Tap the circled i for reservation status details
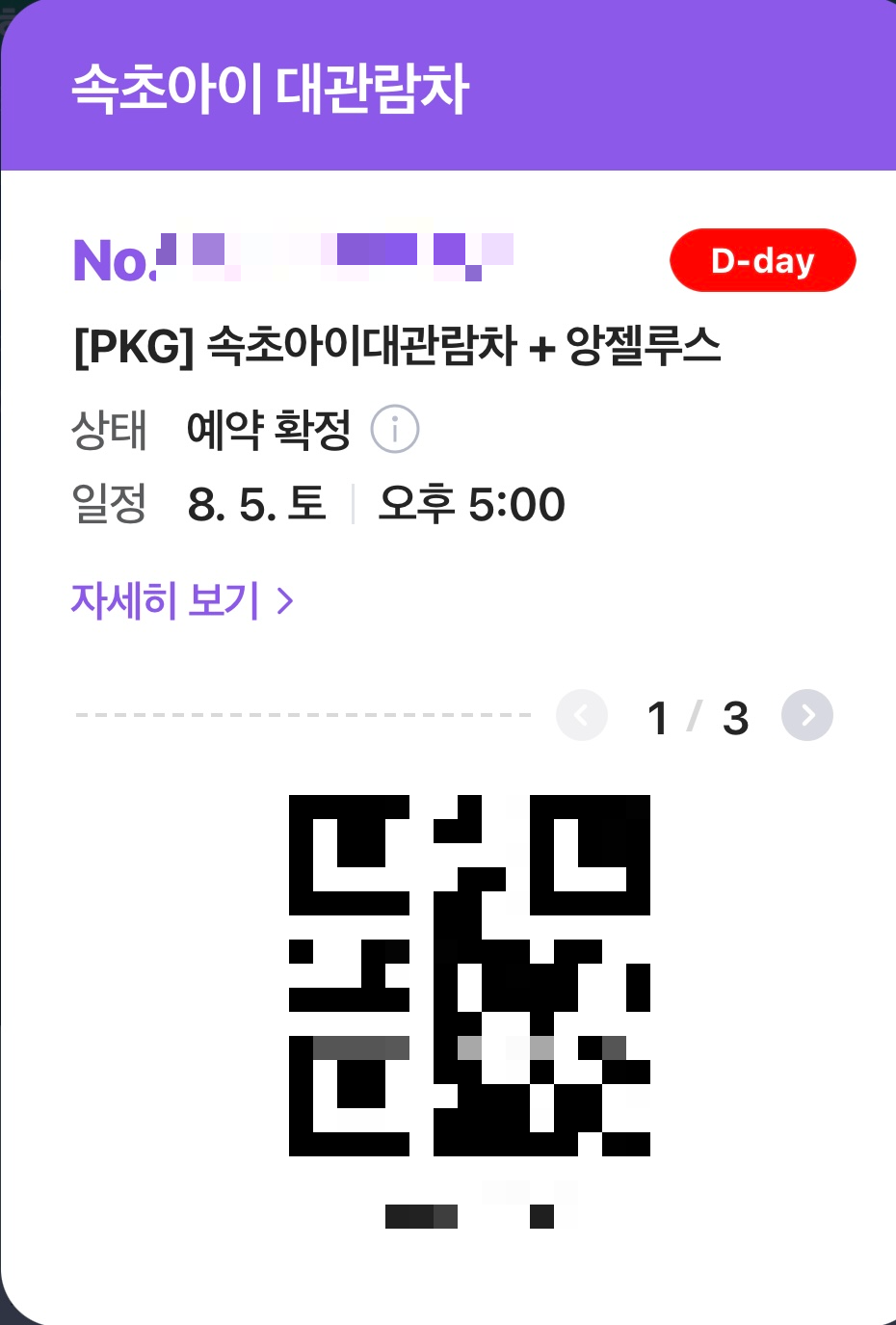This screenshot has height=1325, width=896. tap(396, 427)
